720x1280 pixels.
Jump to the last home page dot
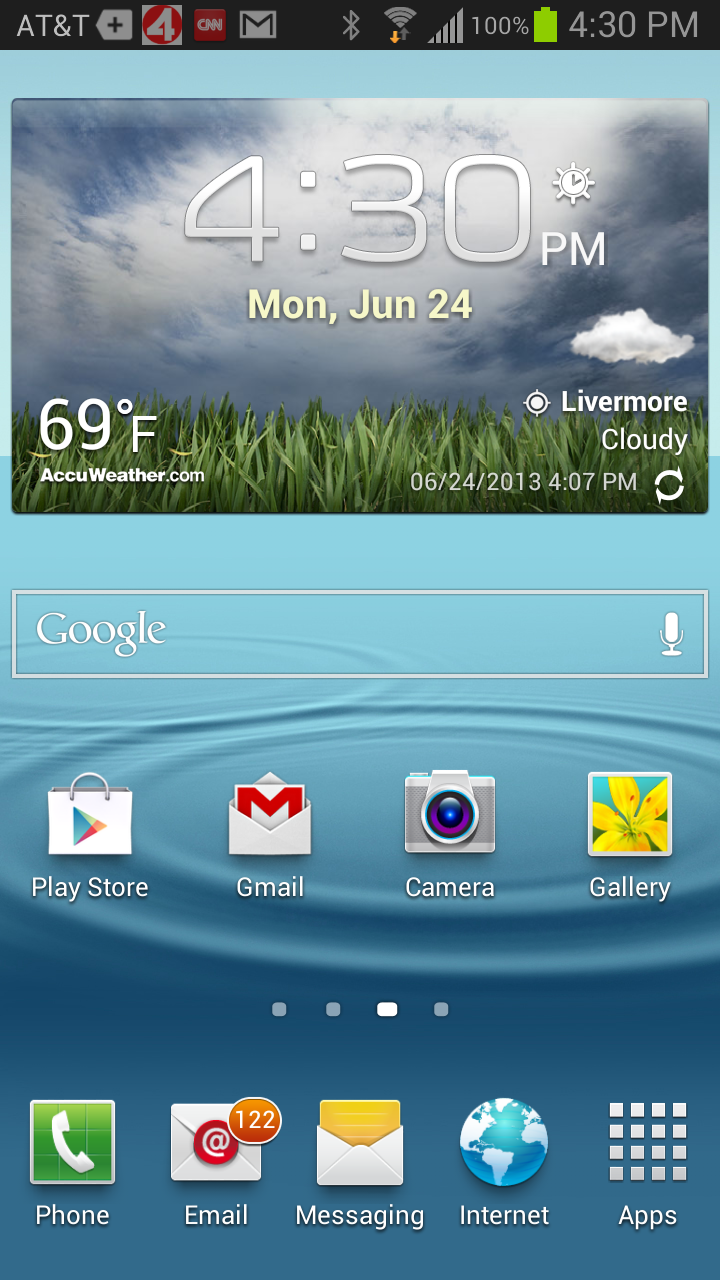point(441,1010)
